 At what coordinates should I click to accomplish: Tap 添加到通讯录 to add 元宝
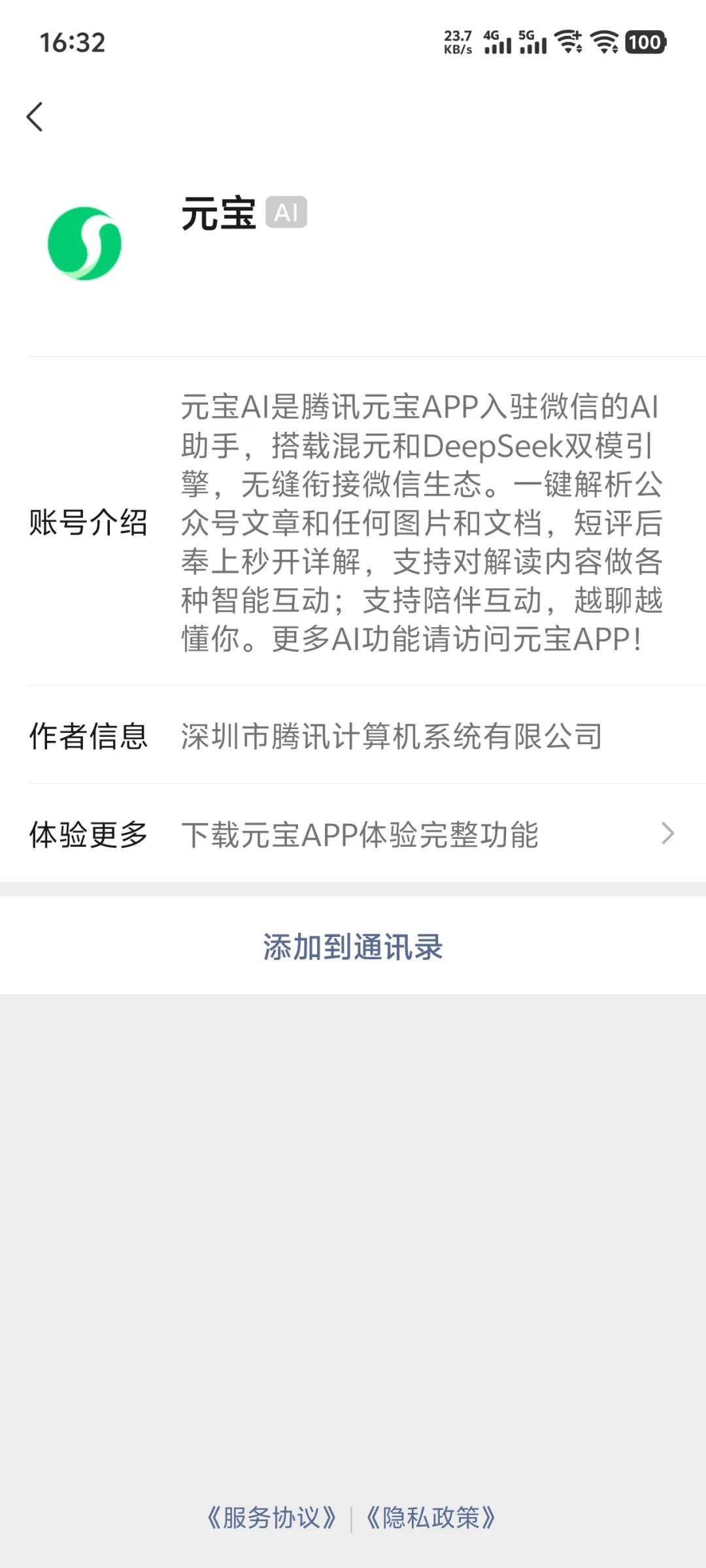353,946
